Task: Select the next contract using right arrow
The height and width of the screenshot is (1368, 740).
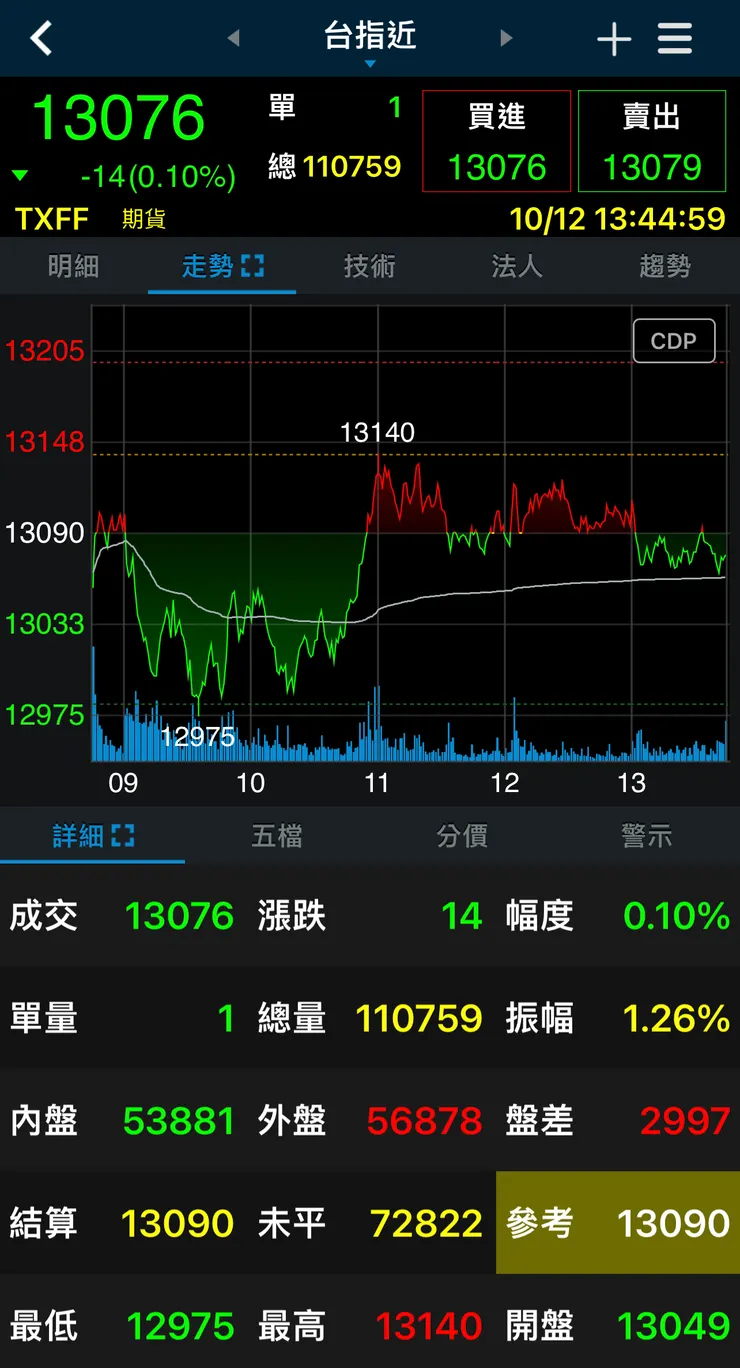Action: tap(507, 38)
